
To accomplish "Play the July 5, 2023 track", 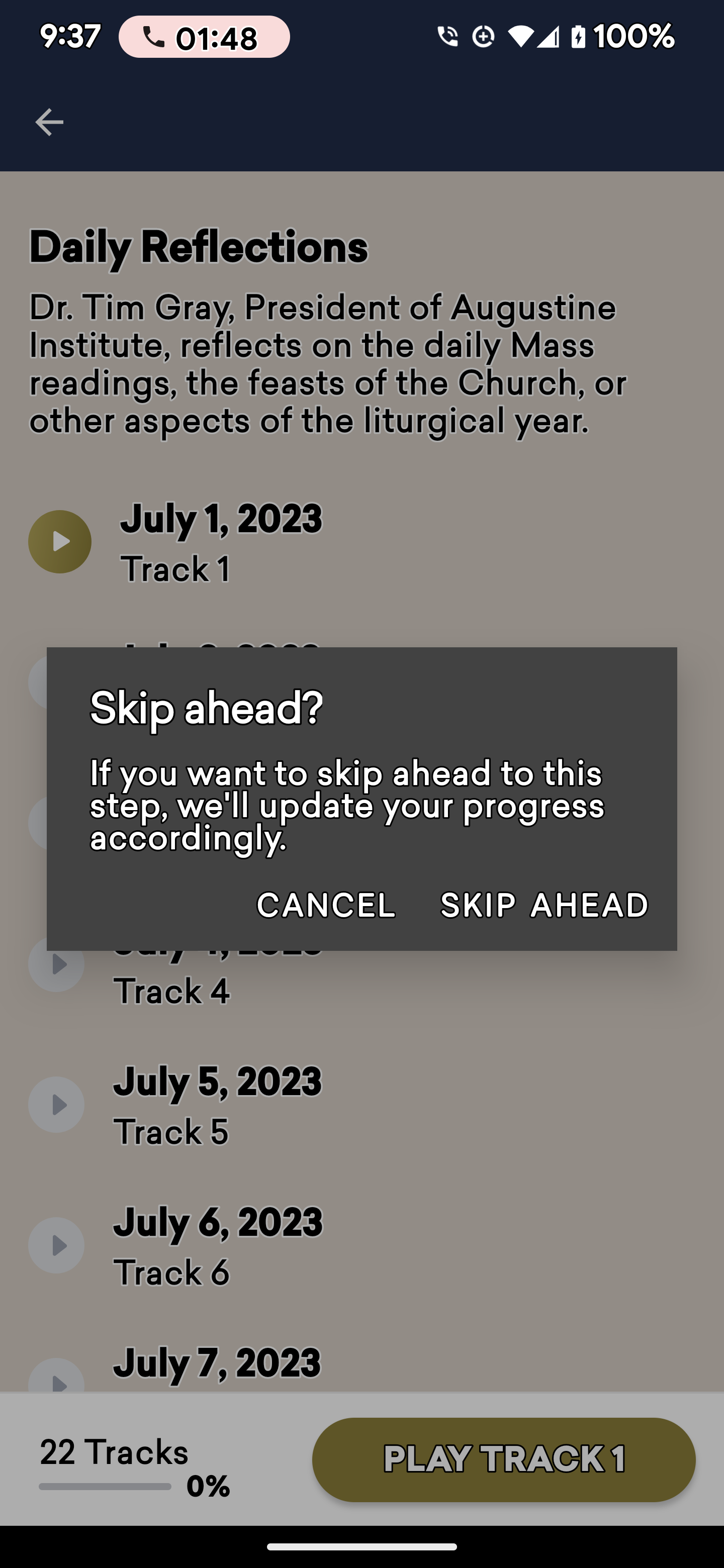I will click(x=57, y=1105).
